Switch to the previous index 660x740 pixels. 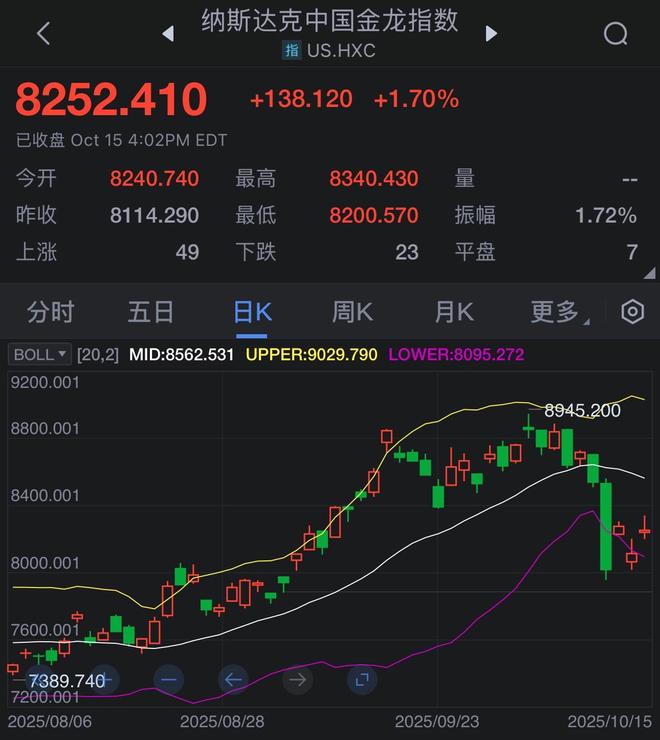[x=167, y=33]
